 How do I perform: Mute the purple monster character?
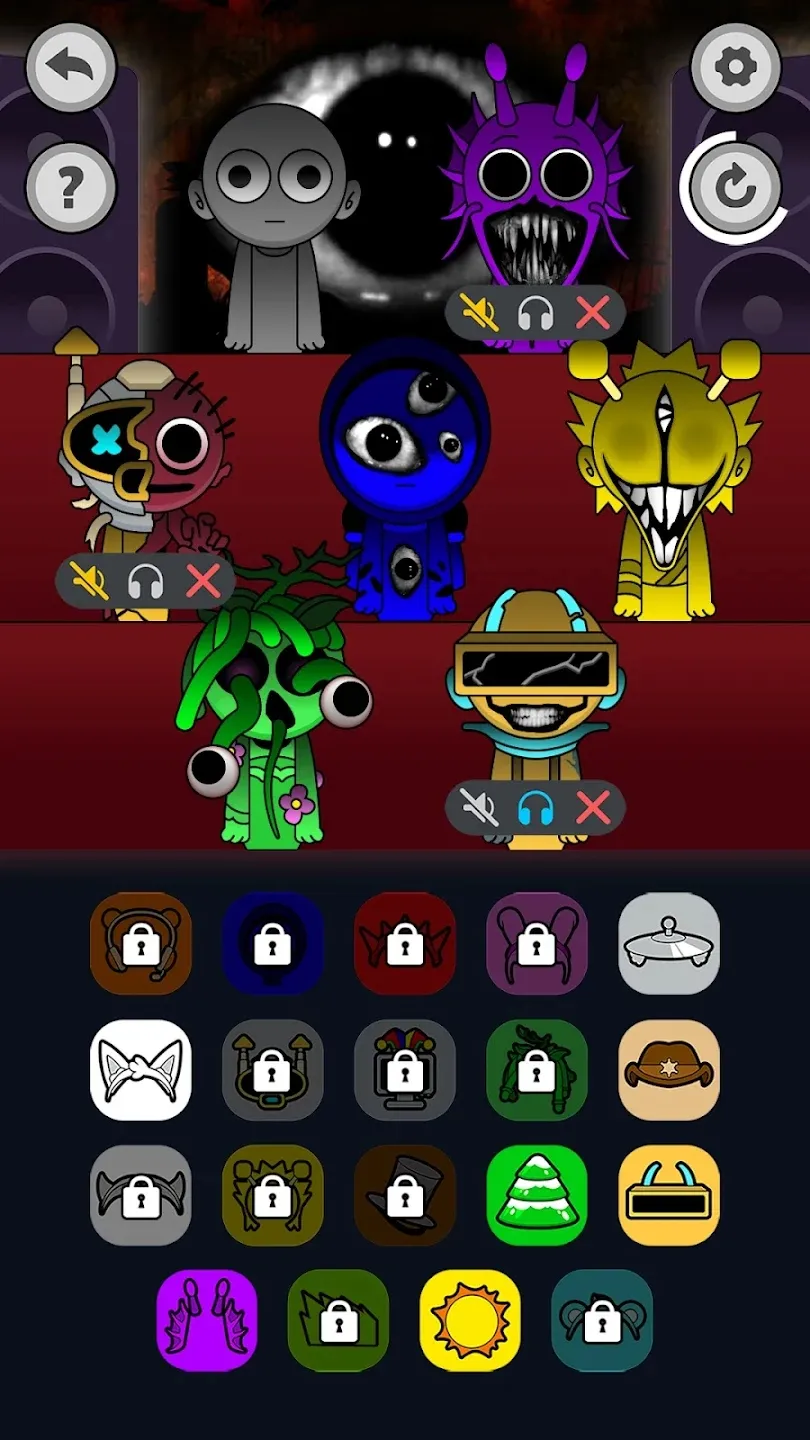pyautogui.click(x=479, y=314)
